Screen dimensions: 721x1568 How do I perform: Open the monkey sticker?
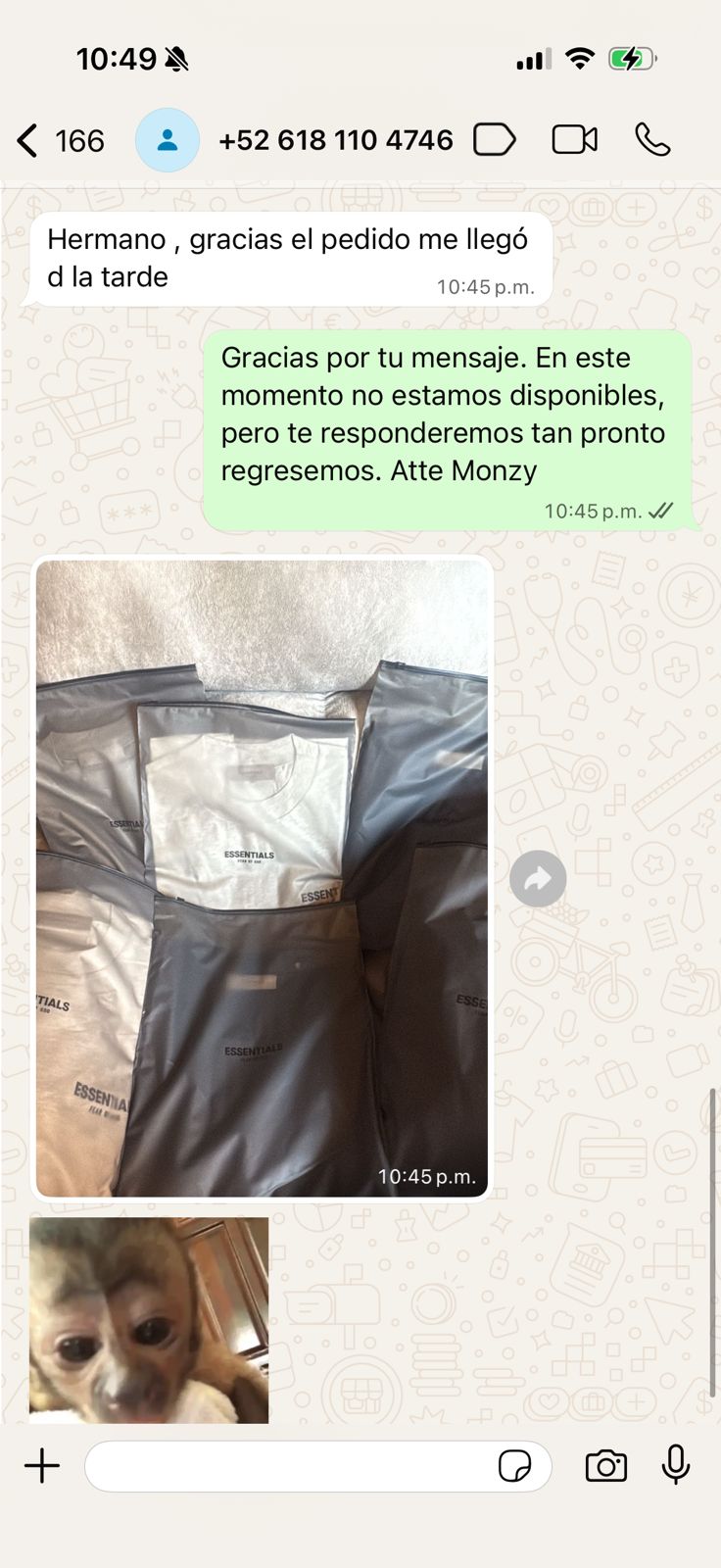pyautogui.click(x=149, y=1320)
